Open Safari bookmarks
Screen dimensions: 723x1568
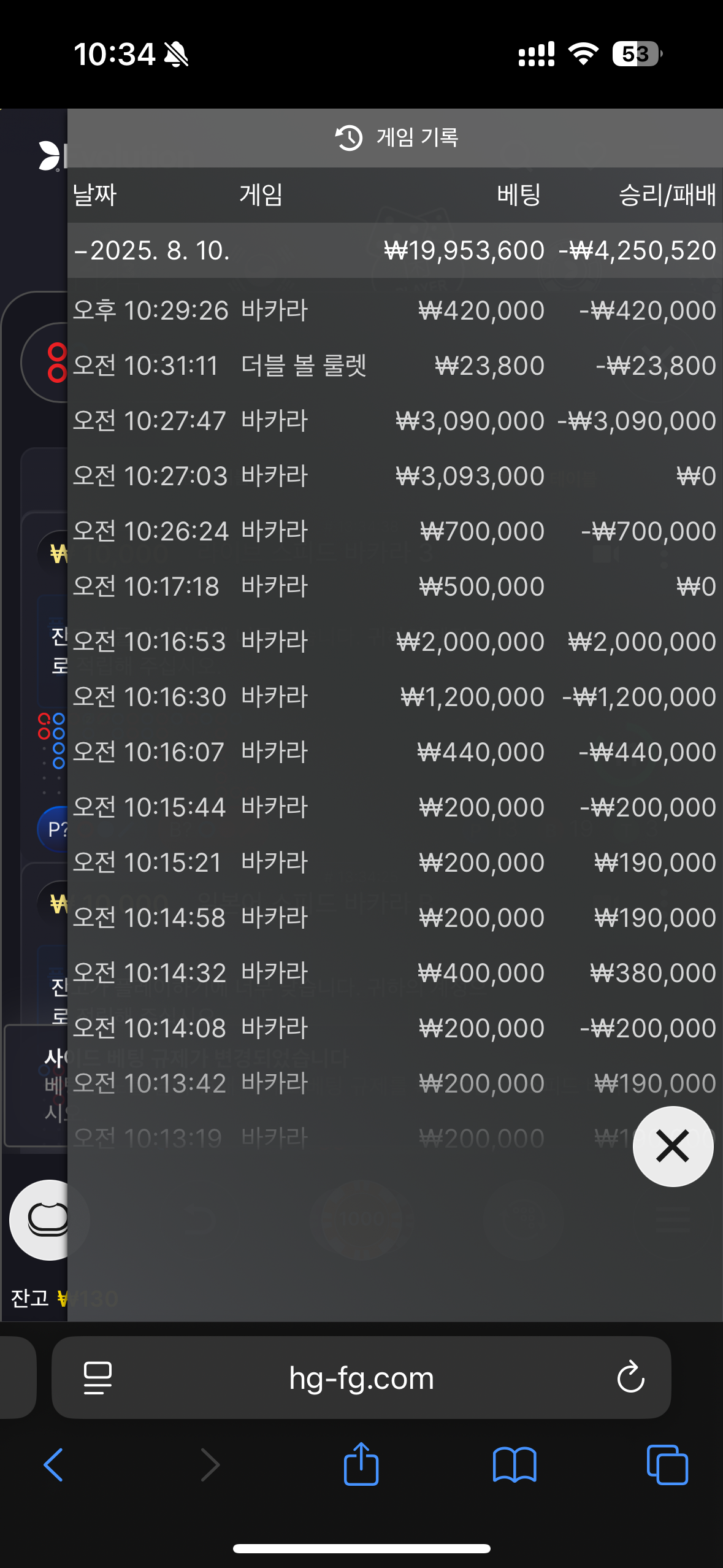[x=515, y=1465]
